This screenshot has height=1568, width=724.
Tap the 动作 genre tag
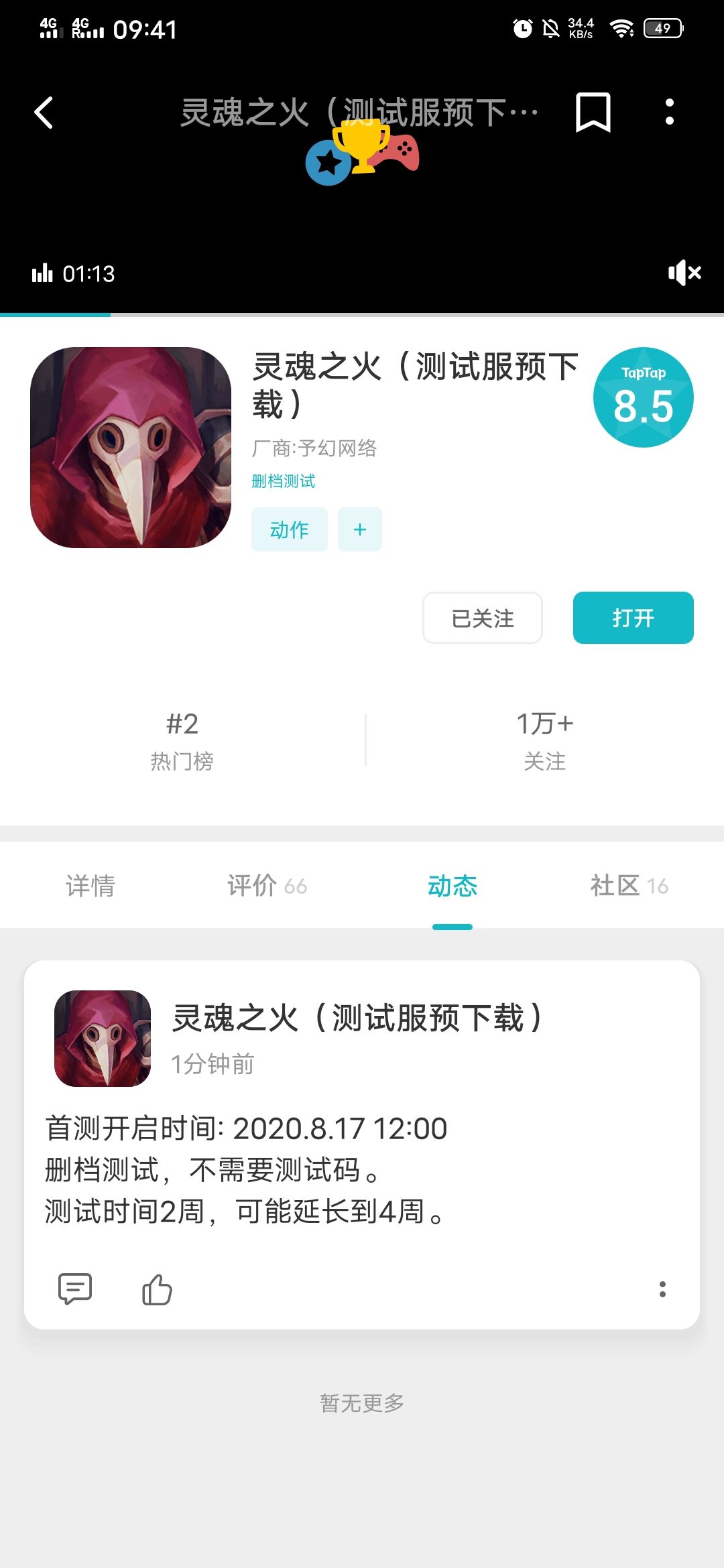click(290, 529)
